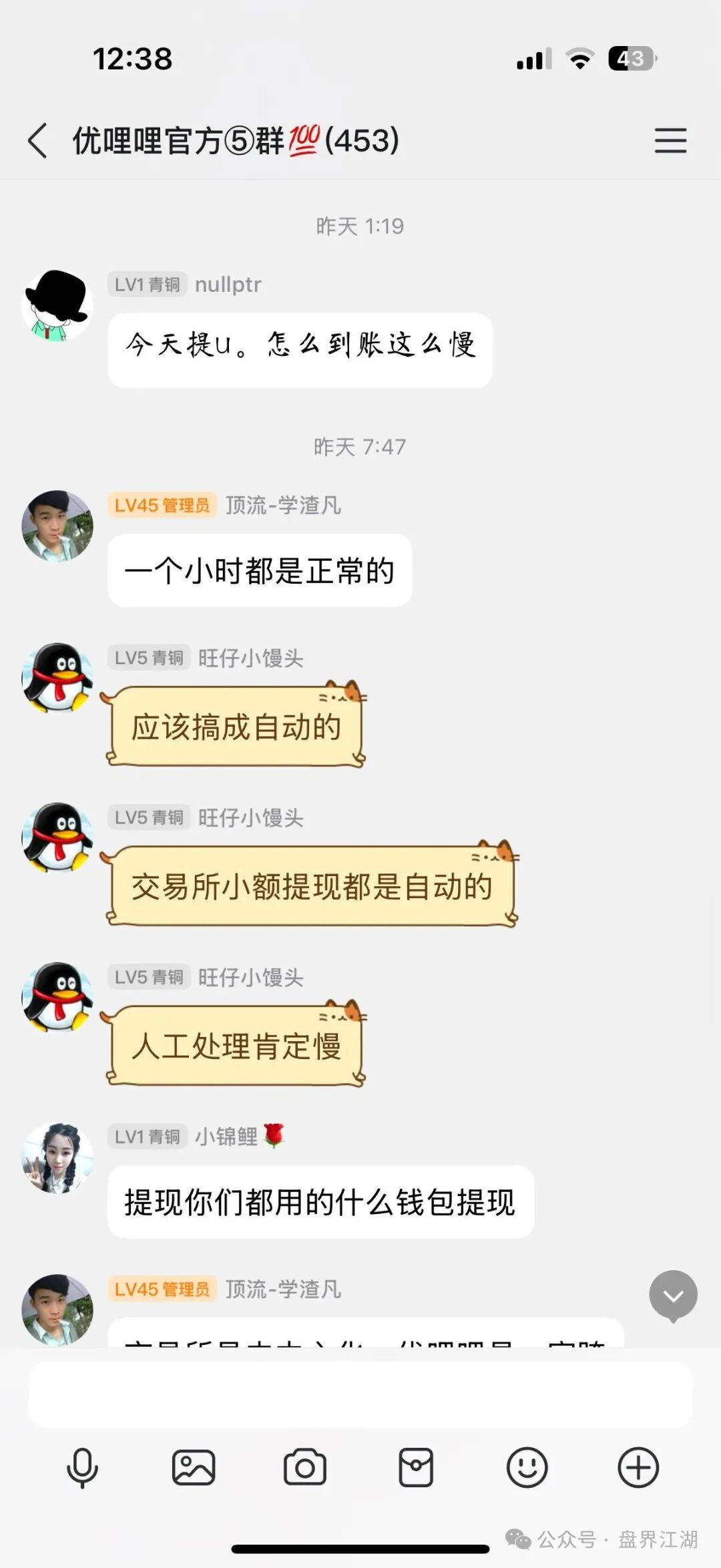The width and height of the screenshot is (721, 1568).
Task: Open nullptr's profile avatar
Action: click(x=57, y=306)
